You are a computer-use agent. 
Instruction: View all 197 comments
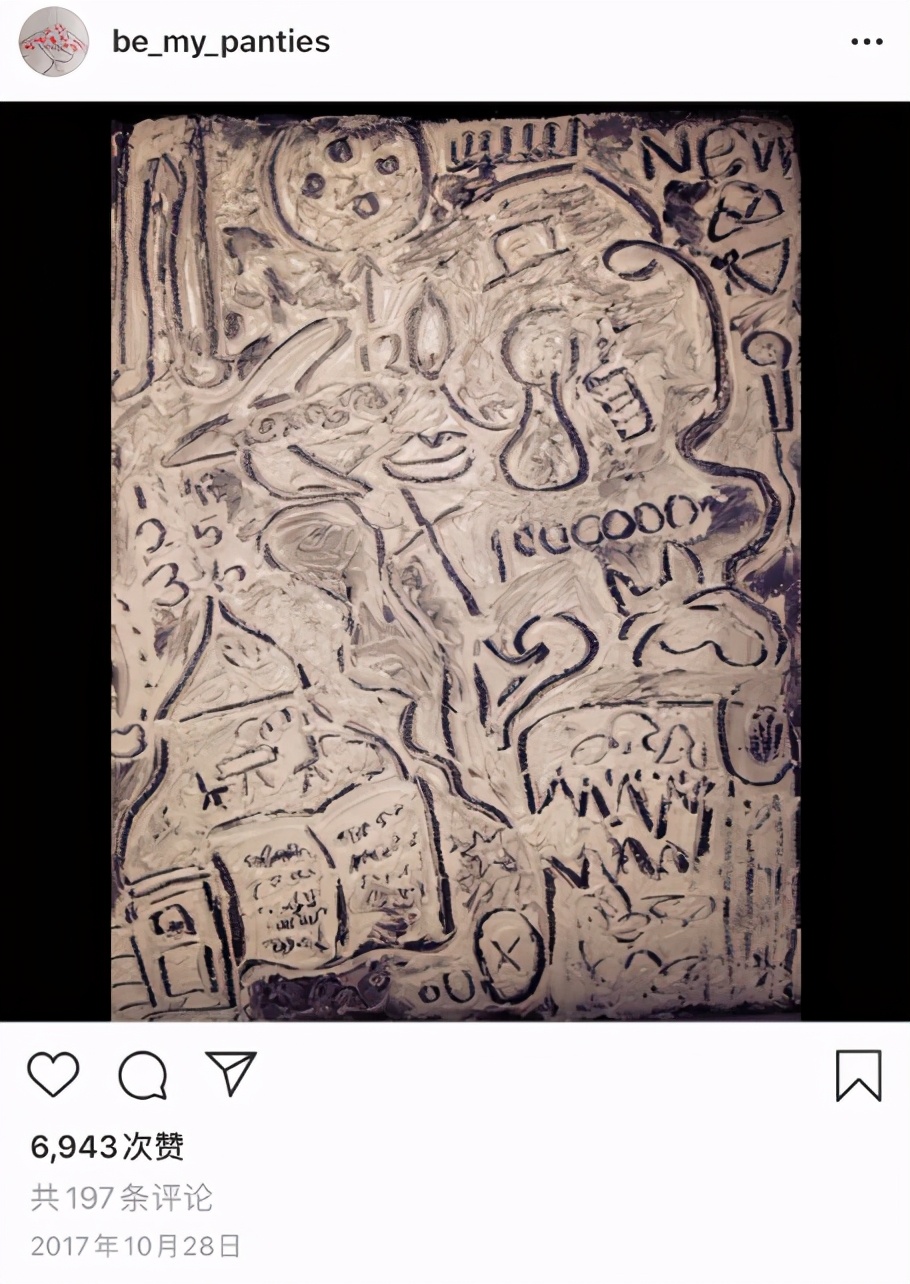(x=122, y=1197)
